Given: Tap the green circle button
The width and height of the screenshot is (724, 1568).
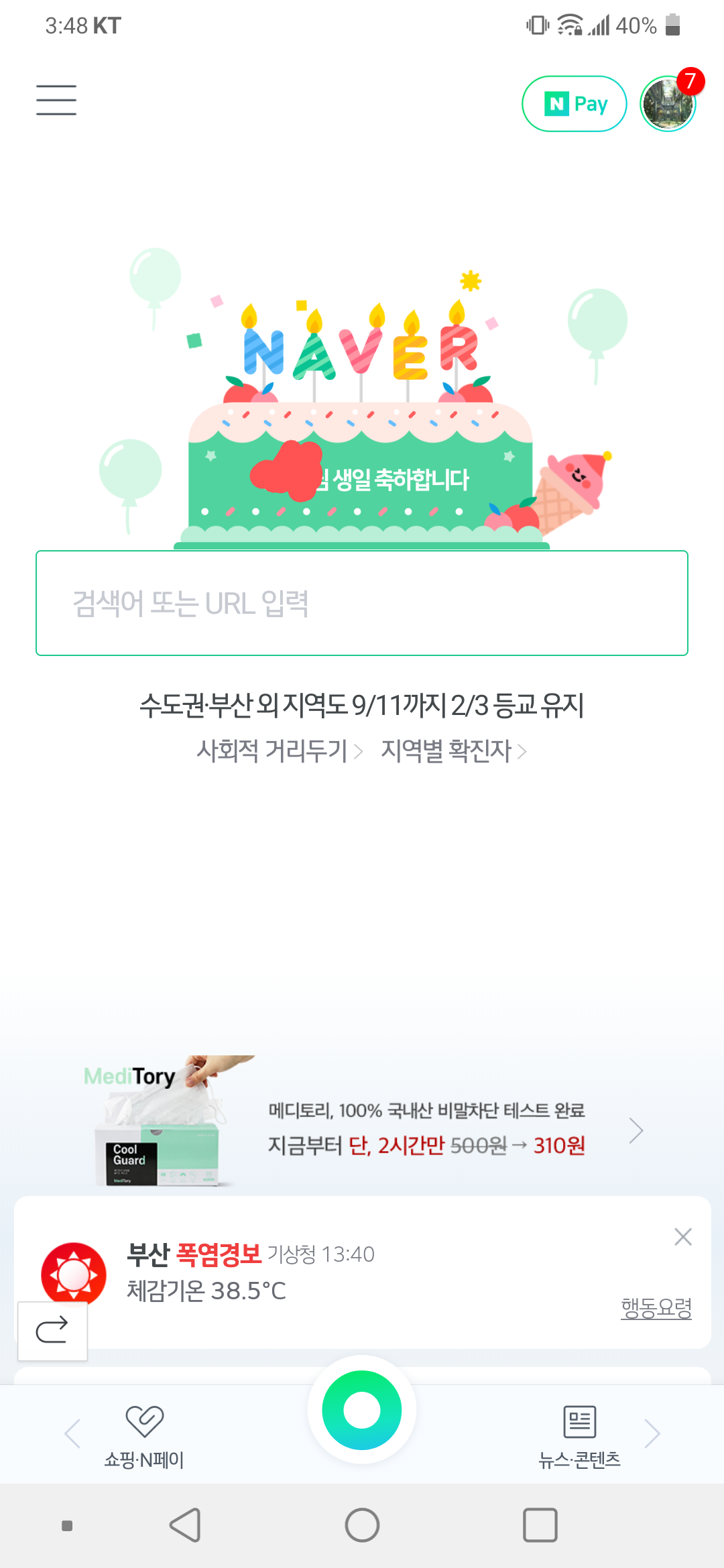Looking at the screenshot, I should (x=362, y=1410).
